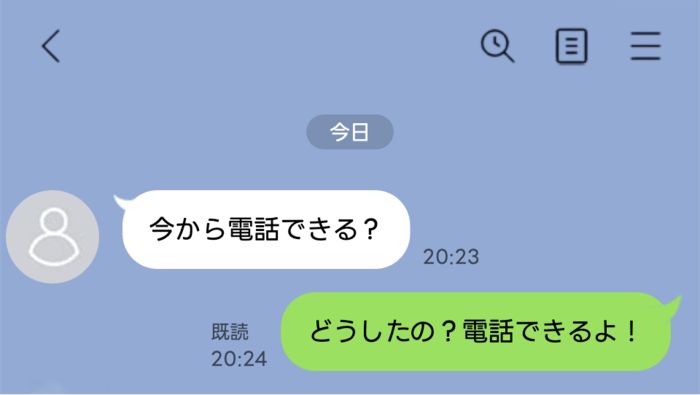Screen dimensions: 700x395
Task: Open the sender's gray profile avatar
Action: point(53,237)
